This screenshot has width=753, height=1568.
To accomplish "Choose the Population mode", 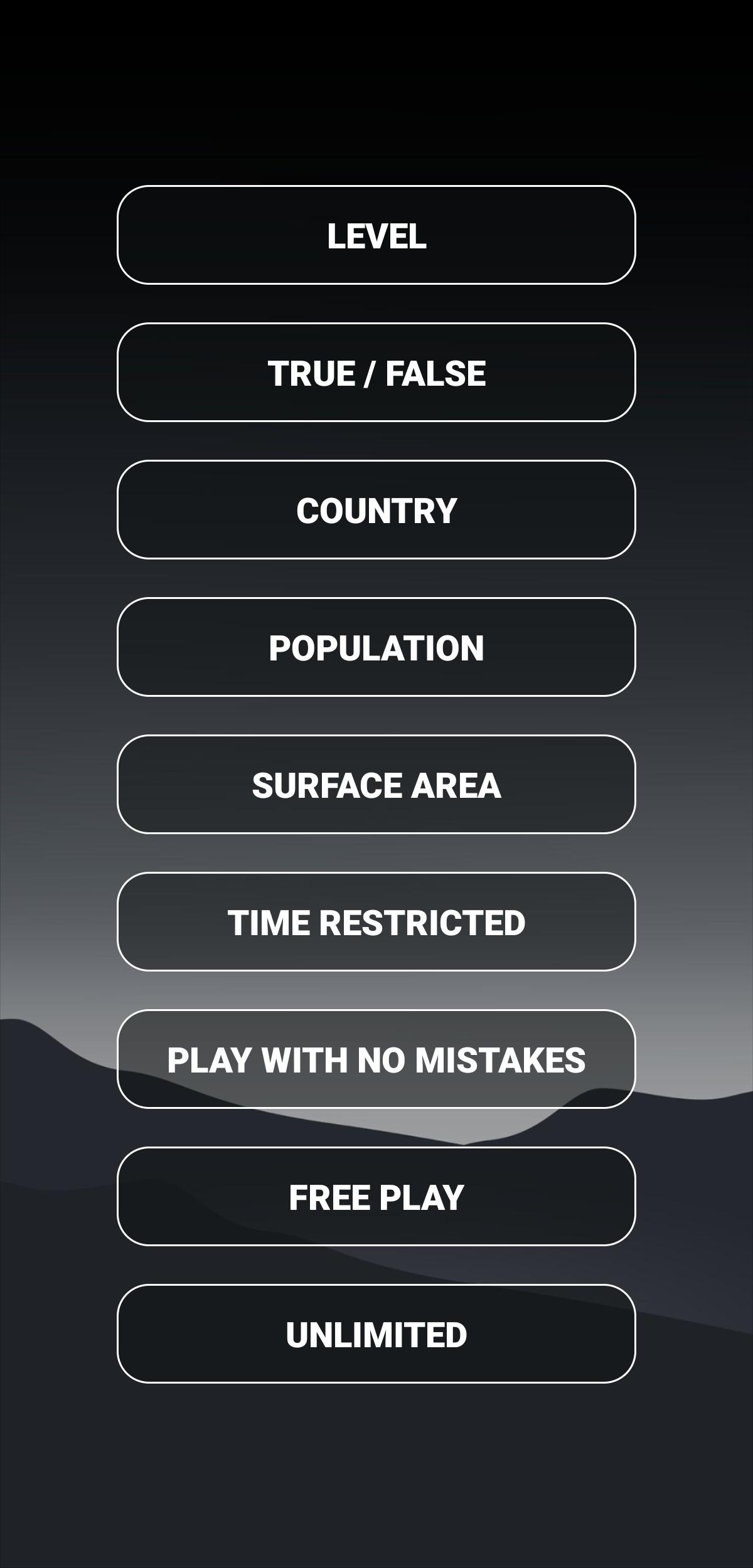I will 376,647.
